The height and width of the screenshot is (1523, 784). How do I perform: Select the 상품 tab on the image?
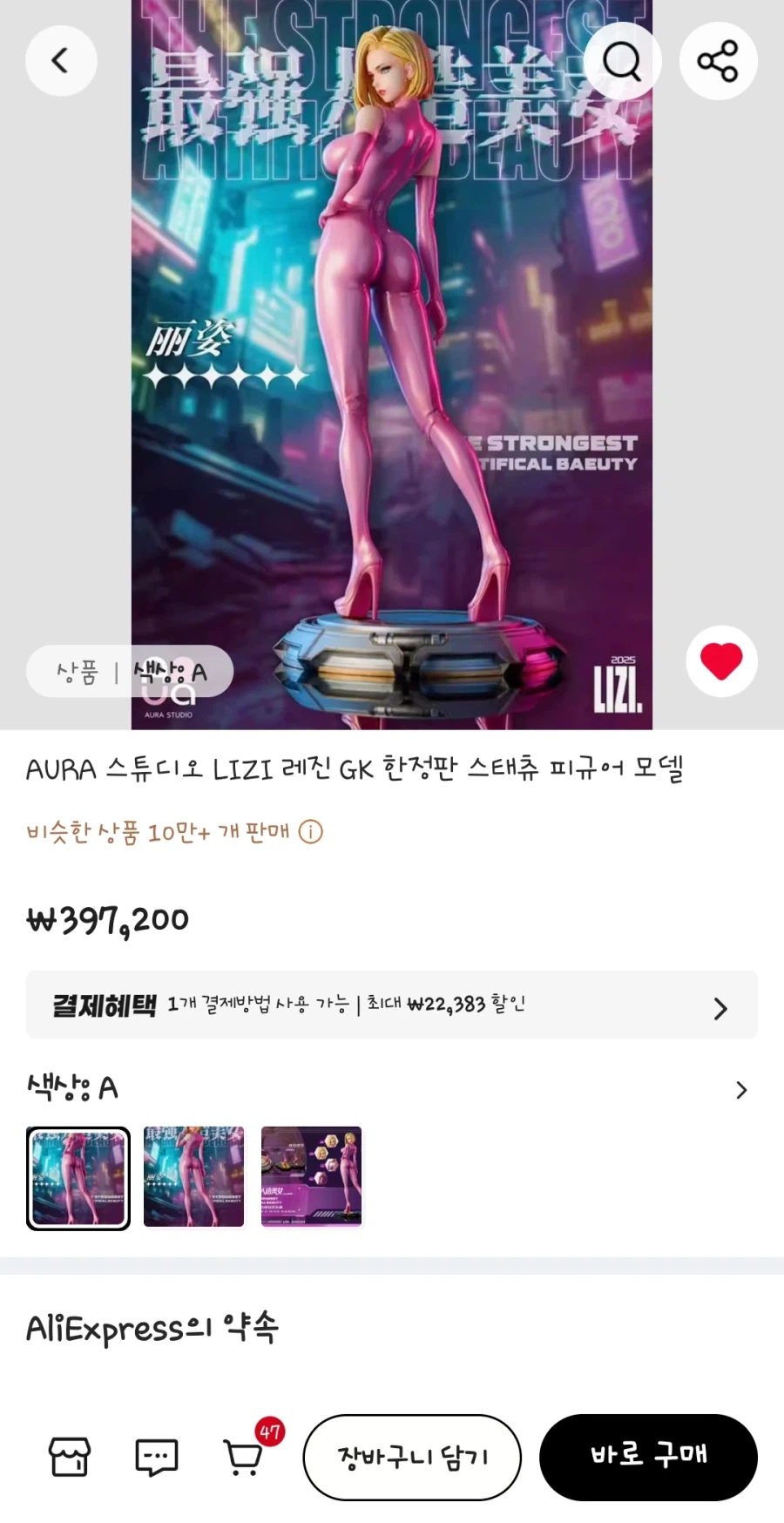78,671
